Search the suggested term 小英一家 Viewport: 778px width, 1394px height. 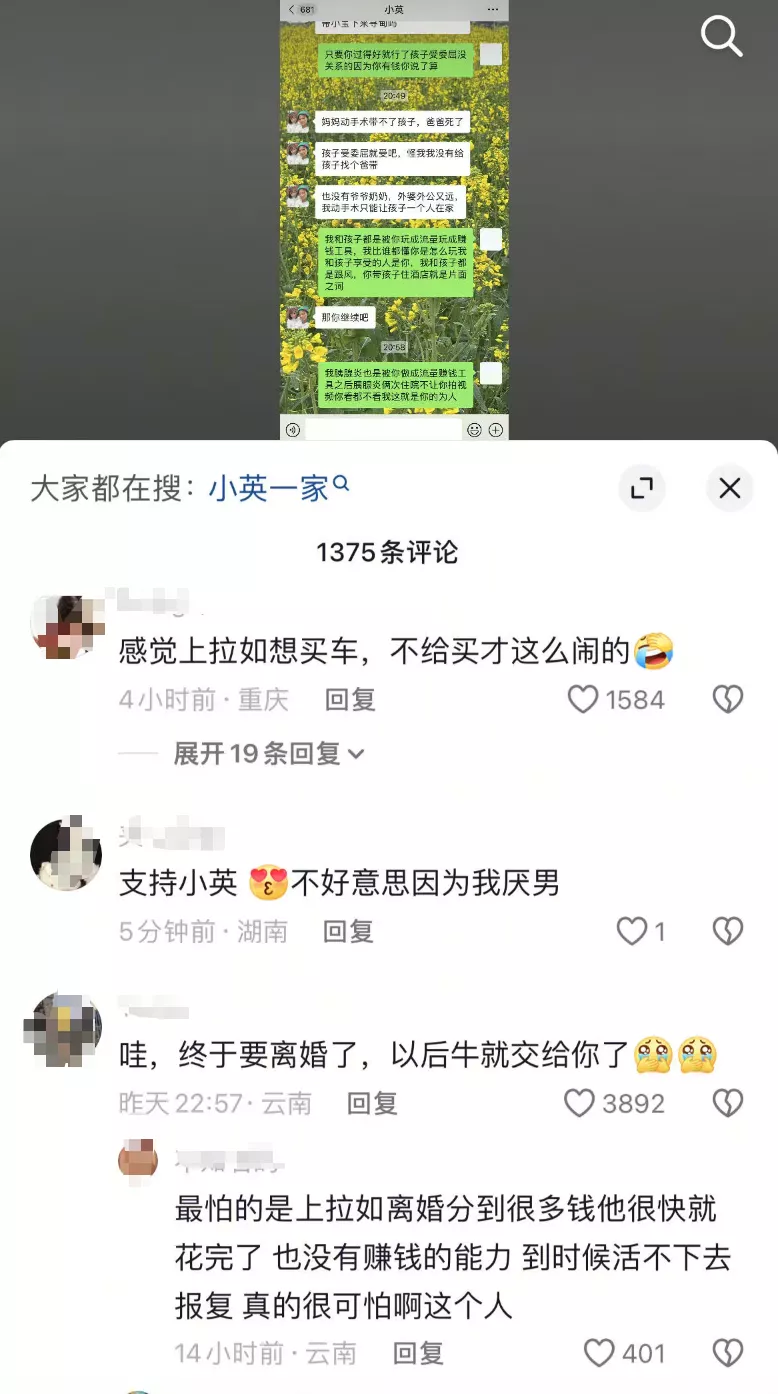point(270,488)
